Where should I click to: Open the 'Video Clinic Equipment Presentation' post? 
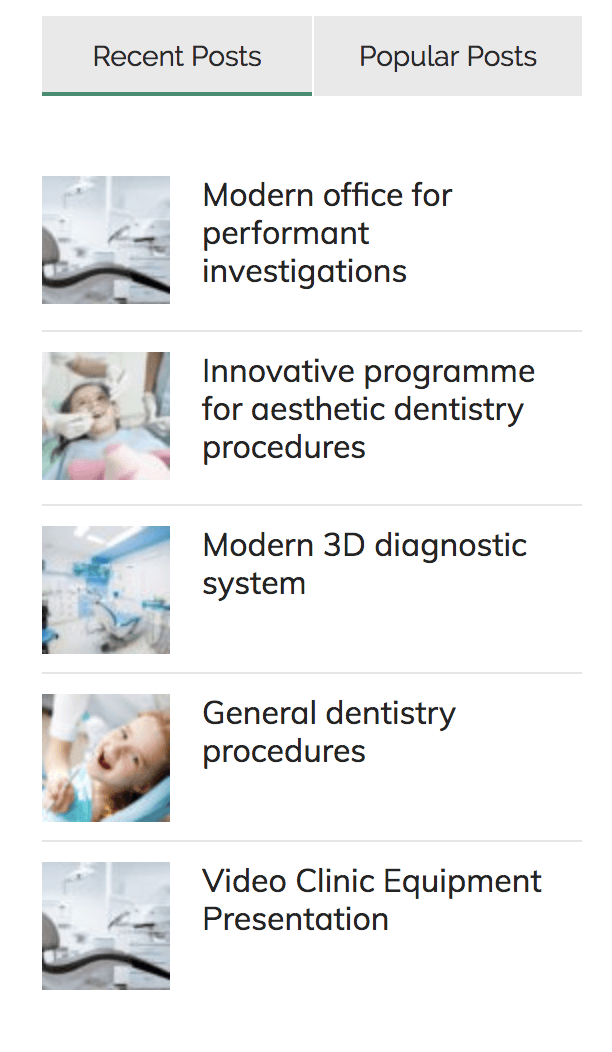coord(371,900)
